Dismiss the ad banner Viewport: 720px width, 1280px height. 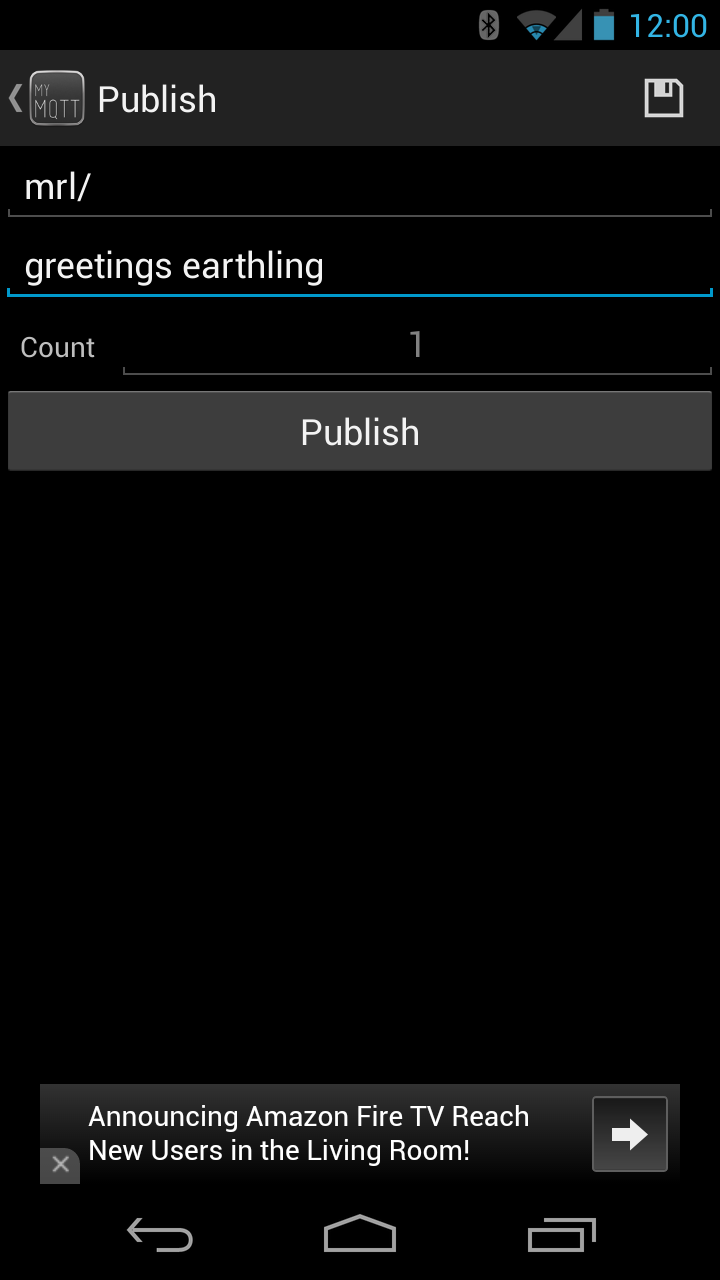coord(60,1165)
